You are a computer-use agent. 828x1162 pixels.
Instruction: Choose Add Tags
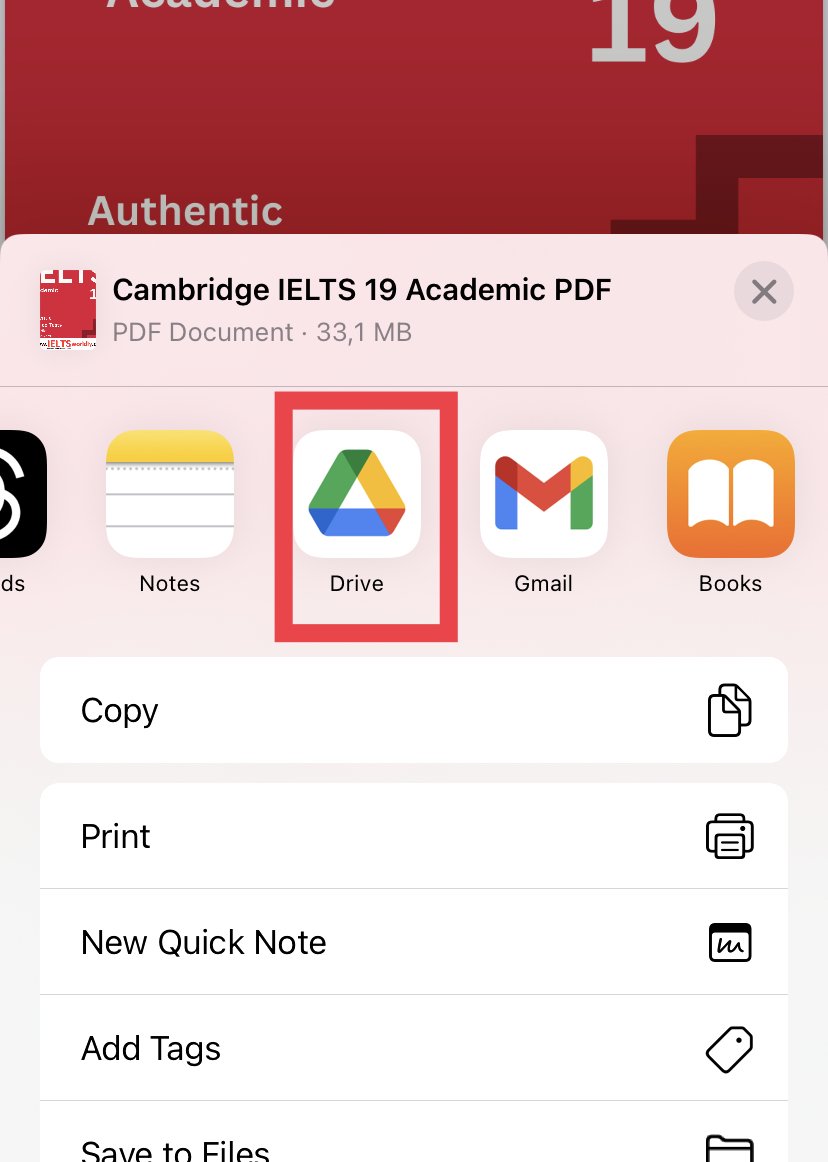coord(414,1048)
